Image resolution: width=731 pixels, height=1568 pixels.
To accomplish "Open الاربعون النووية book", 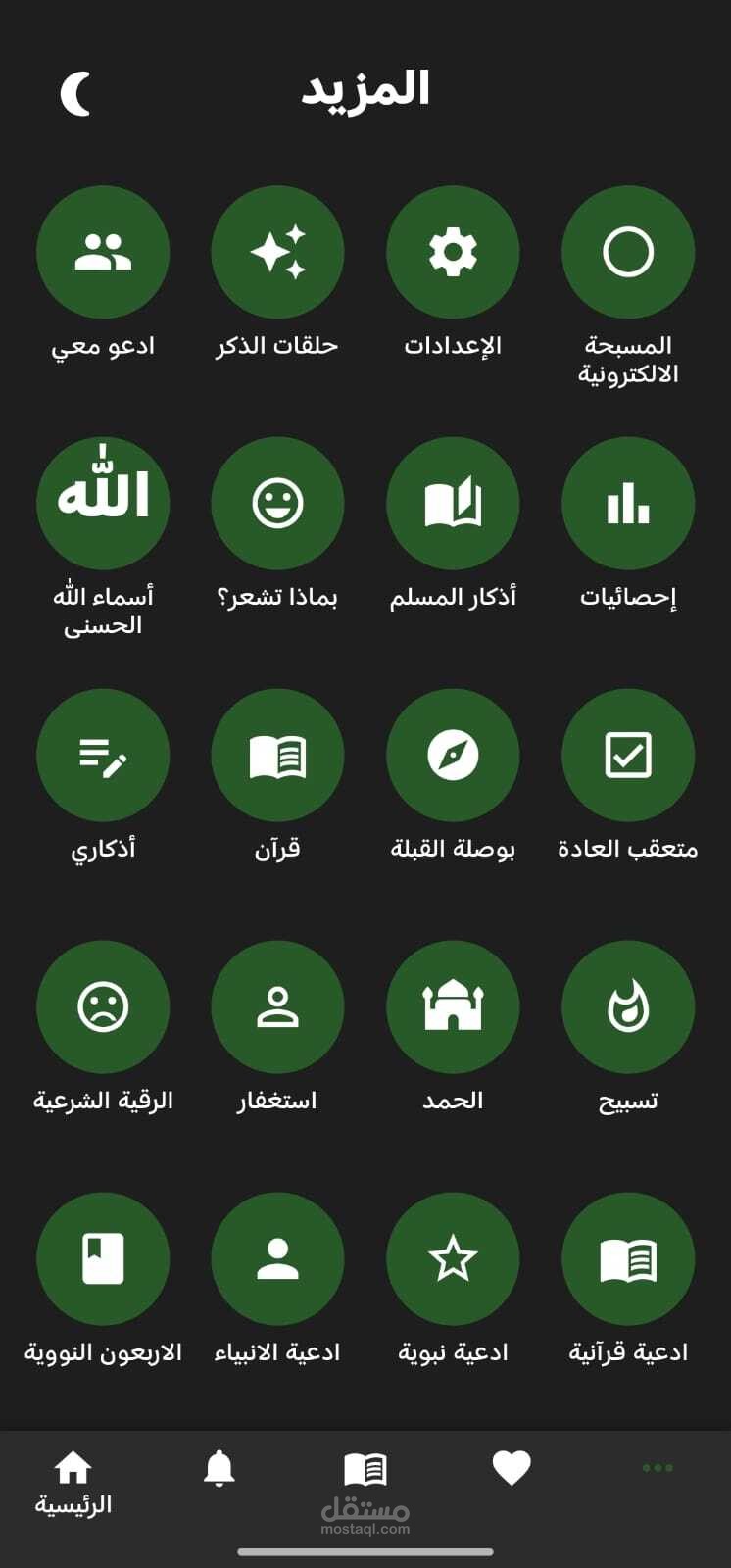I will [x=103, y=1258].
